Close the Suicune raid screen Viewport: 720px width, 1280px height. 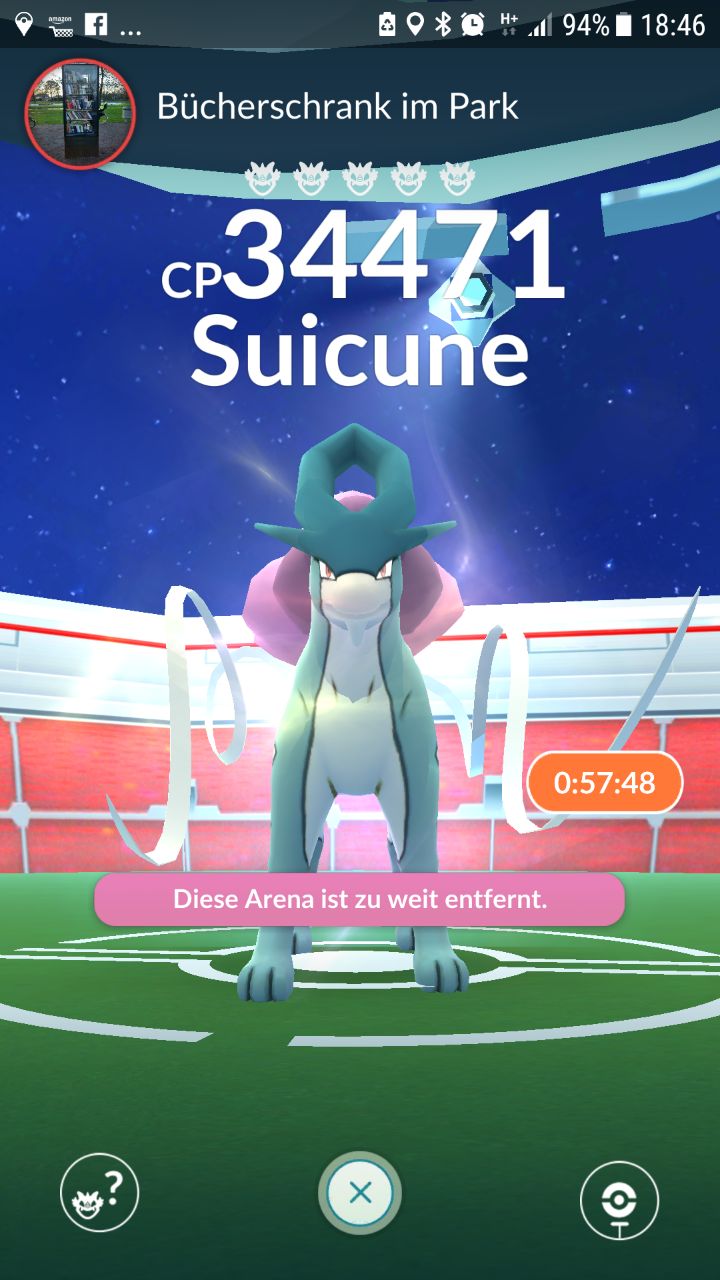pyautogui.click(x=360, y=1192)
